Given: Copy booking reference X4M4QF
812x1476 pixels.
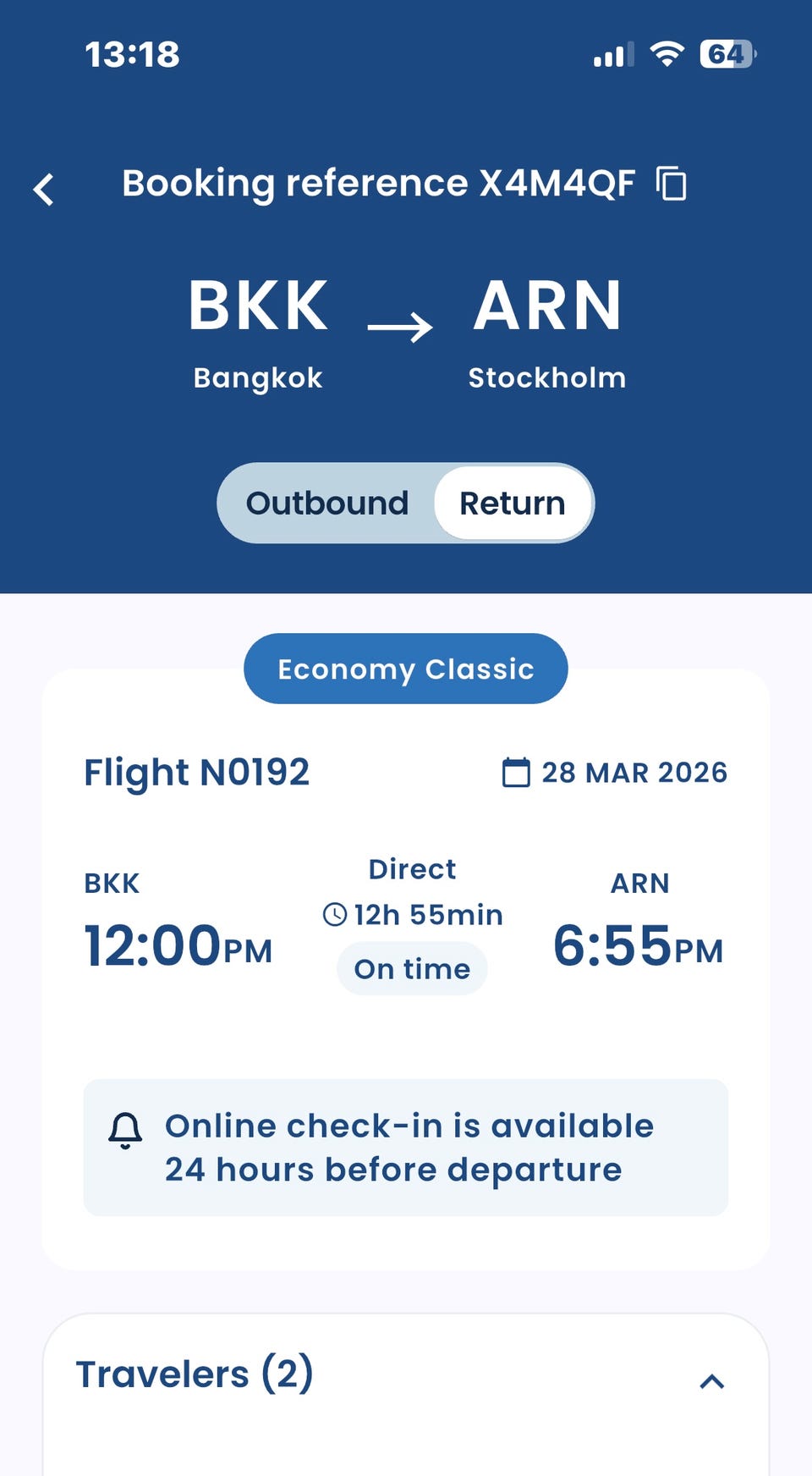Looking at the screenshot, I should click(x=672, y=184).
